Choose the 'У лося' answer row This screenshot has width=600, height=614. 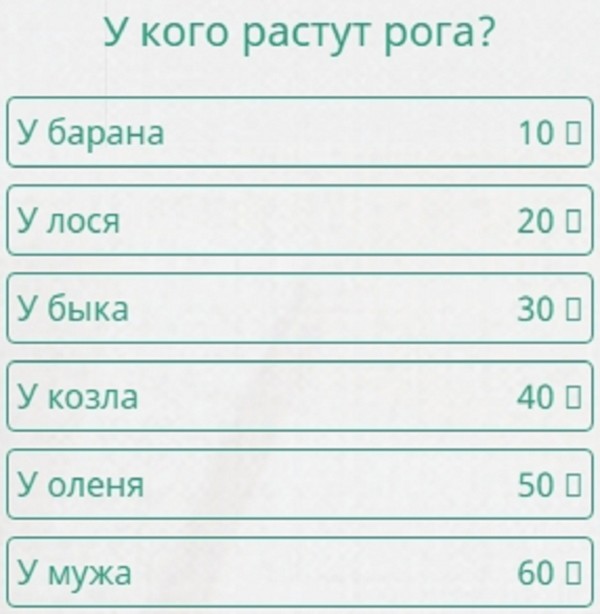pos(299,220)
